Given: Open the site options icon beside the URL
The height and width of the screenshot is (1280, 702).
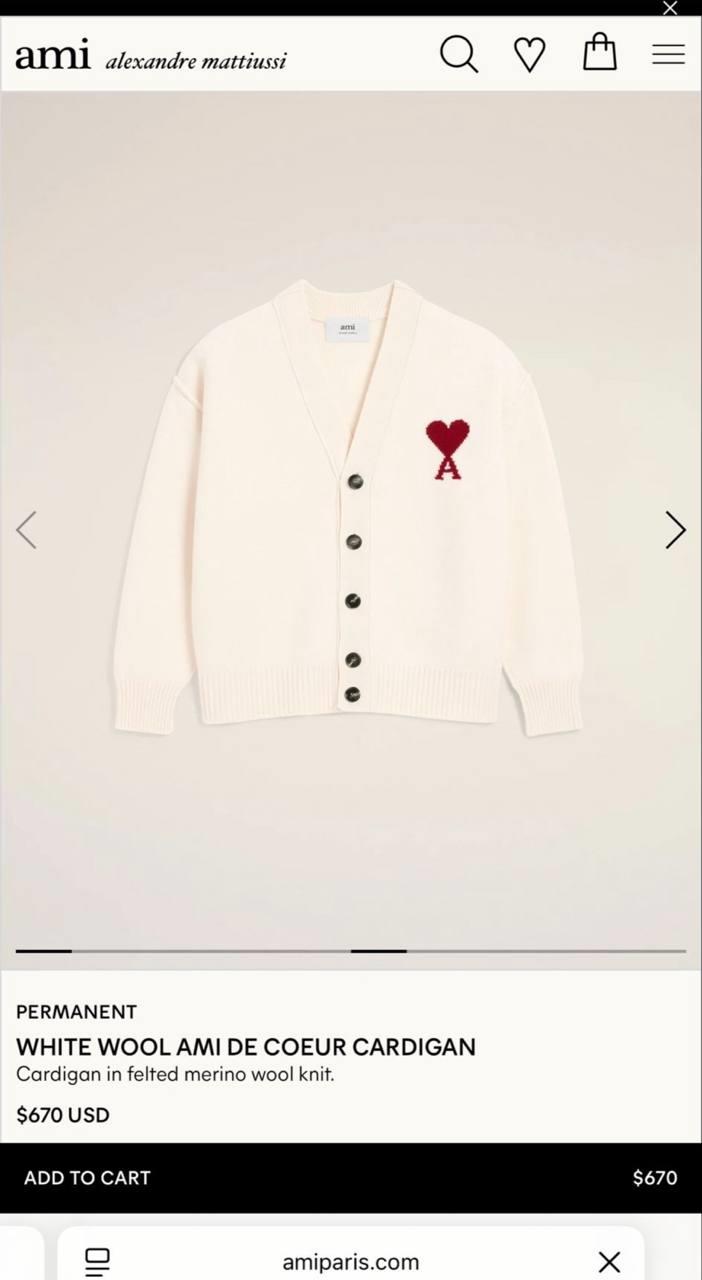Looking at the screenshot, I should (x=97, y=1261).
